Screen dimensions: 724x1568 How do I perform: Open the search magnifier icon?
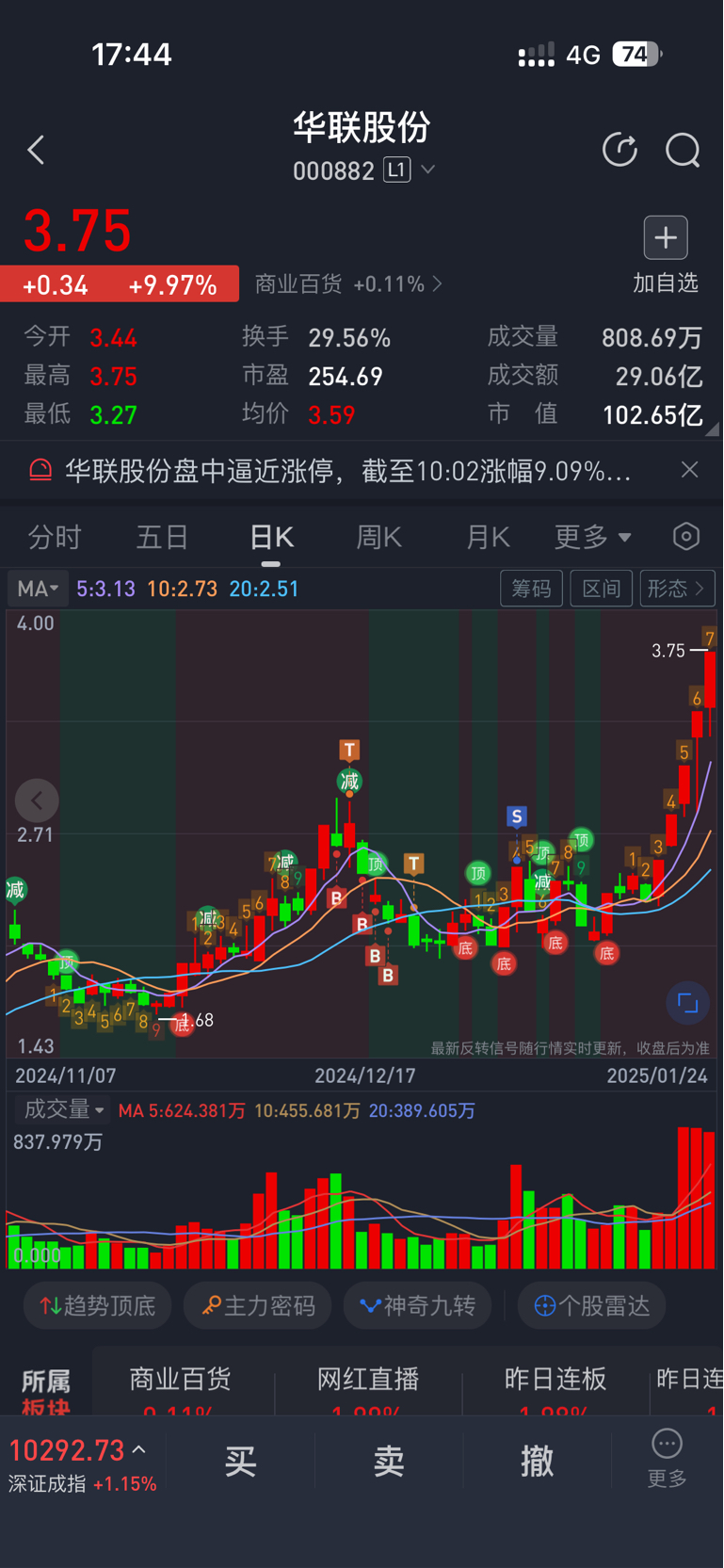click(683, 150)
